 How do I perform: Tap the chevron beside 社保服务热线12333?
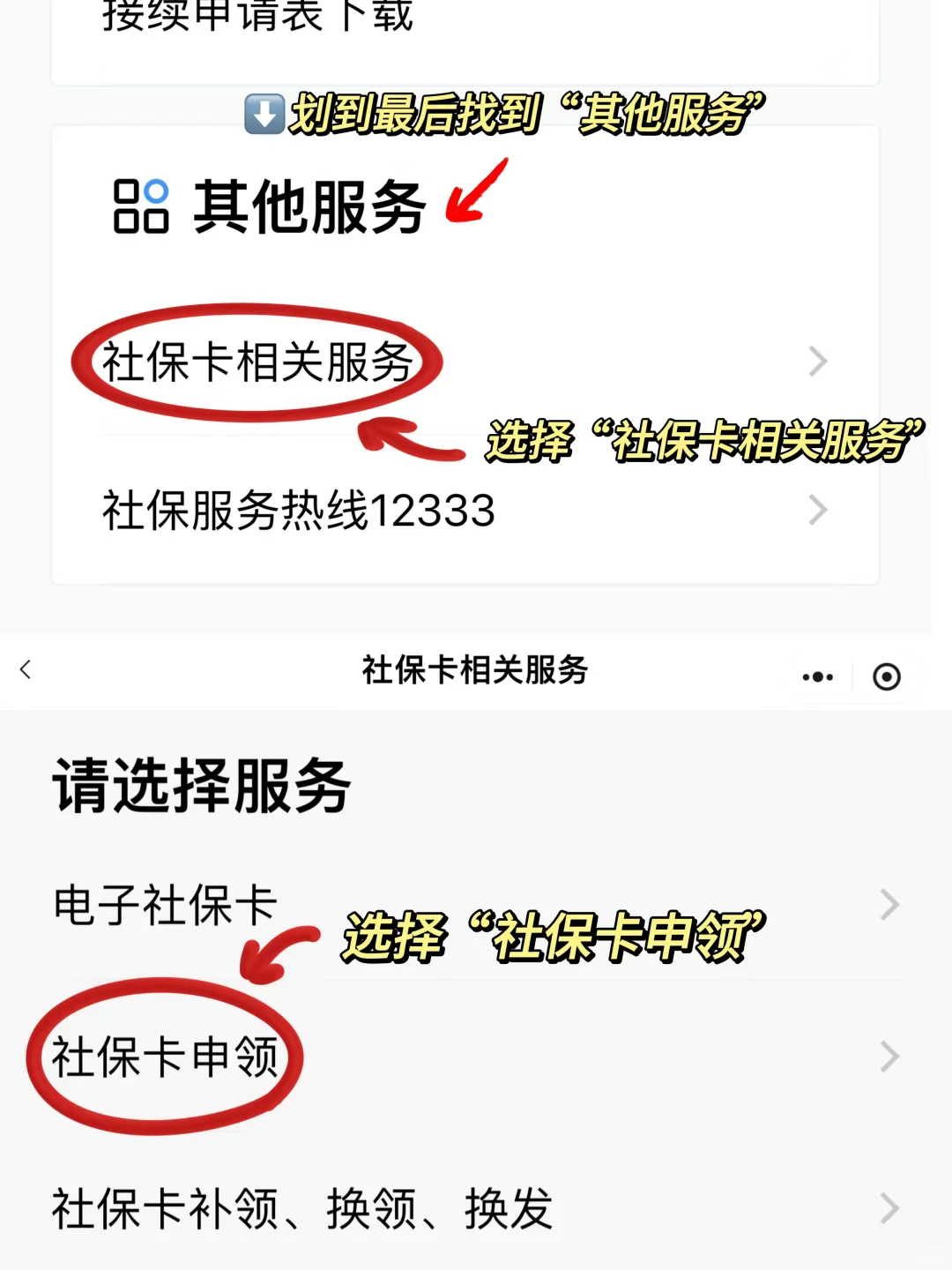816,510
